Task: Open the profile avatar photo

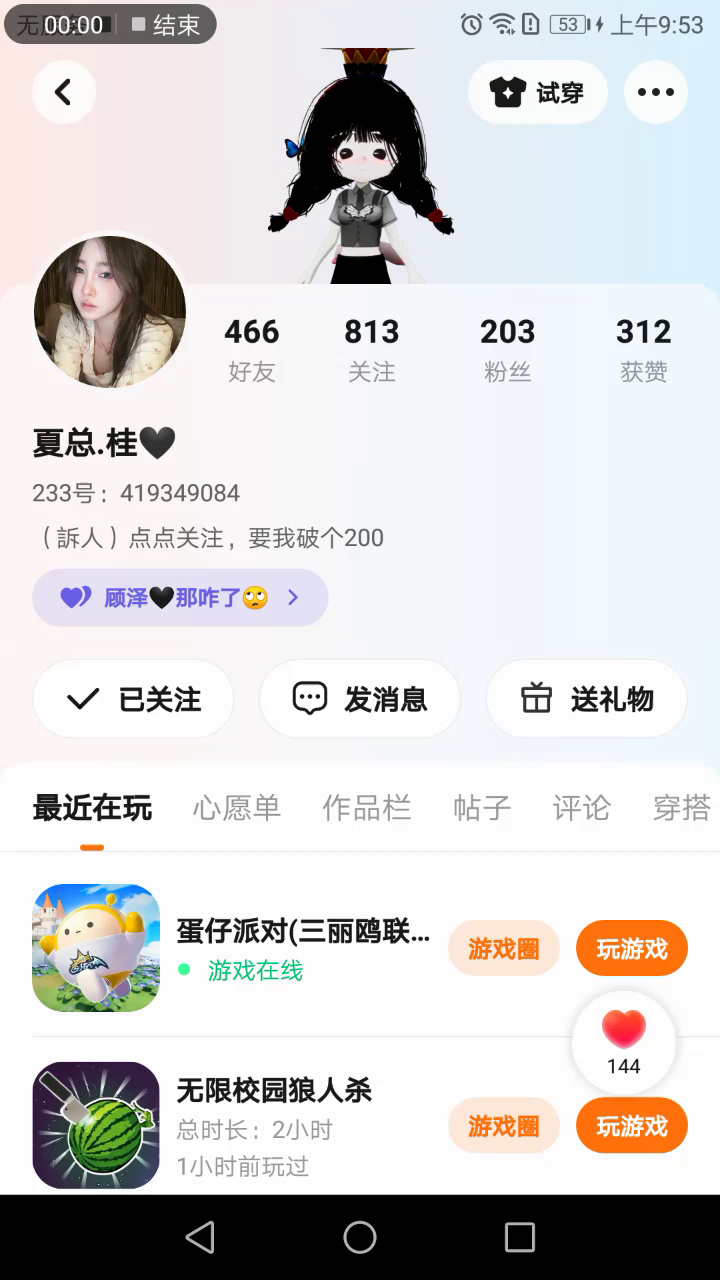Action: 110,312
